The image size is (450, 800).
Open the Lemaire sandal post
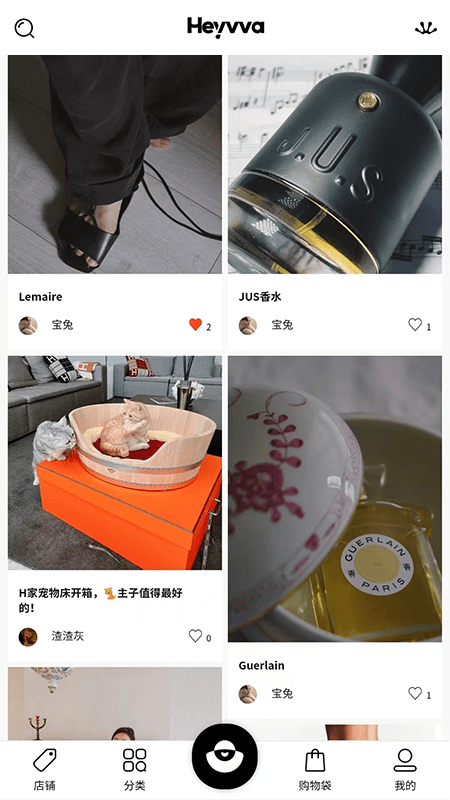coord(115,164)
